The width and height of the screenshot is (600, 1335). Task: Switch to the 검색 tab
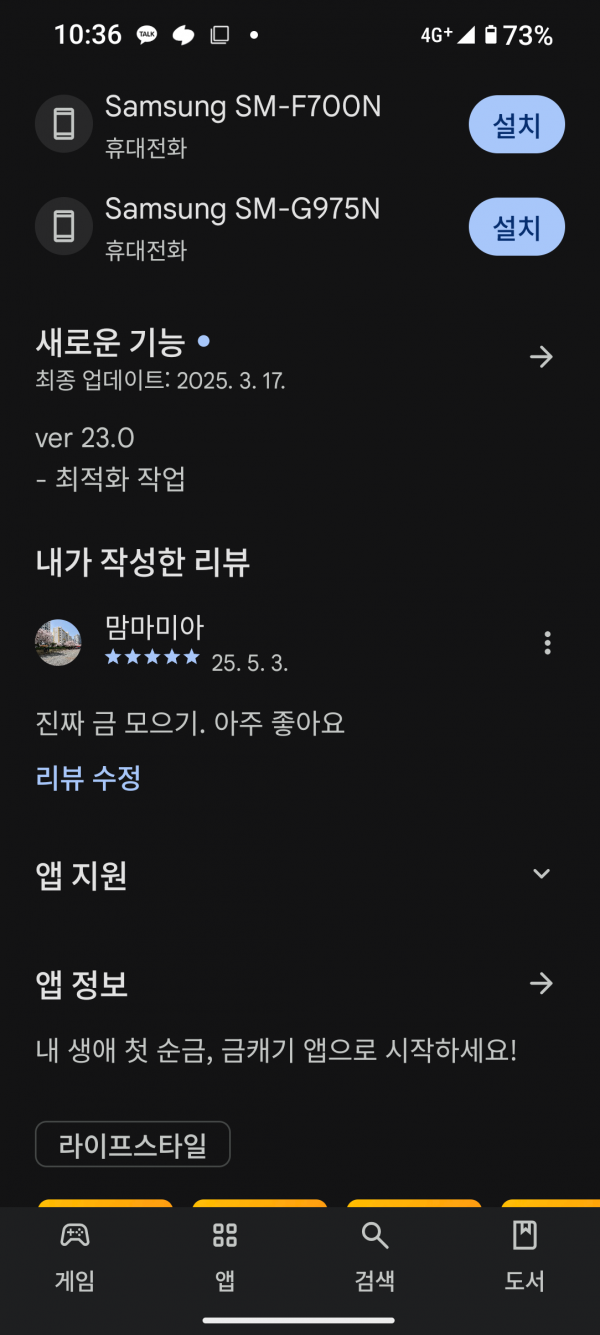coord(375,1257)
